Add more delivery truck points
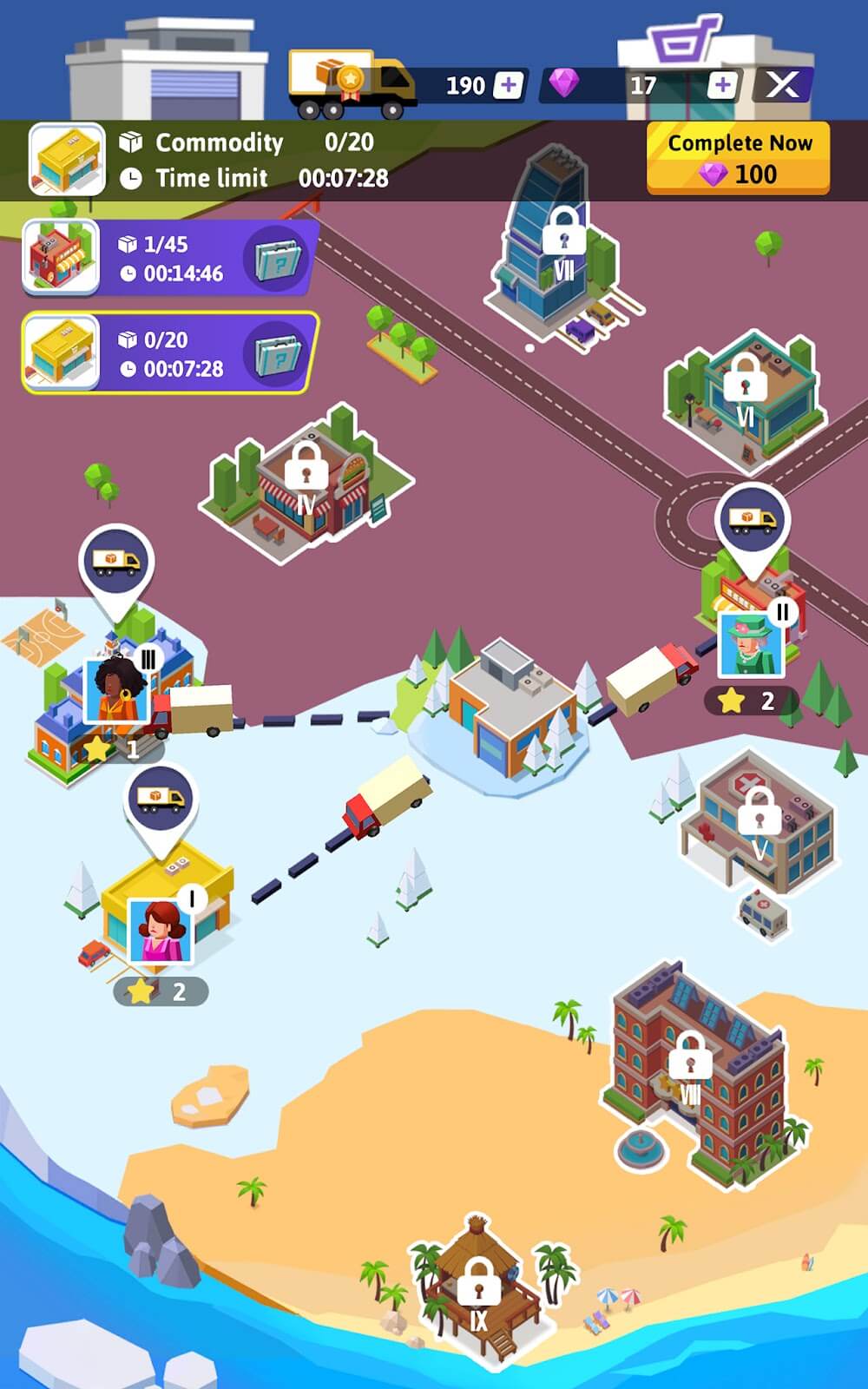Image resolution: width=868 pixels, height=1389 pixels. click(508, 85)
